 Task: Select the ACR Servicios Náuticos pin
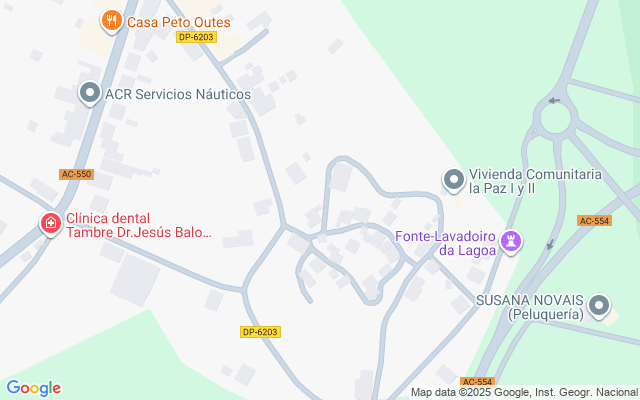point(90,94)
